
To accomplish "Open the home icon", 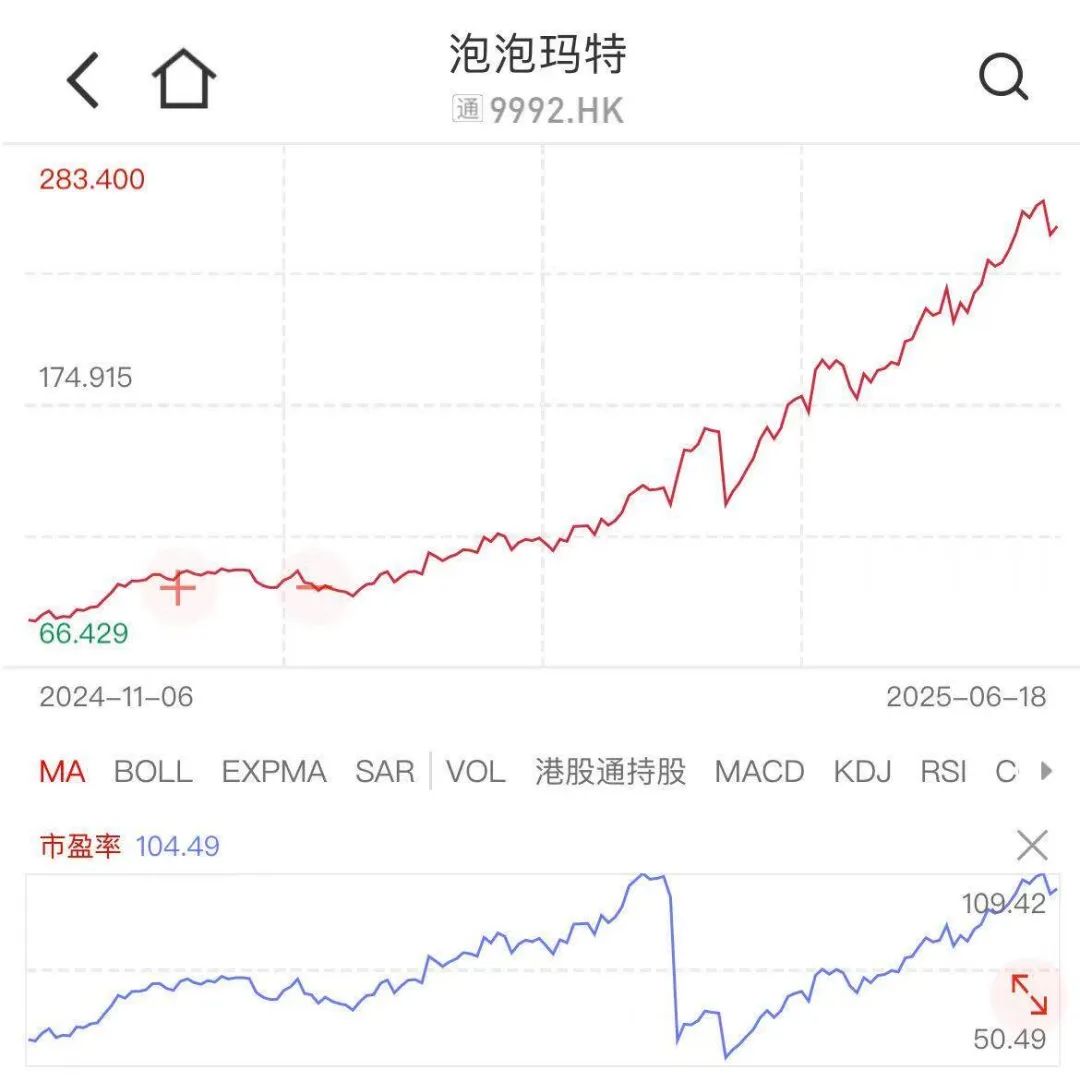I will [184, 79].
